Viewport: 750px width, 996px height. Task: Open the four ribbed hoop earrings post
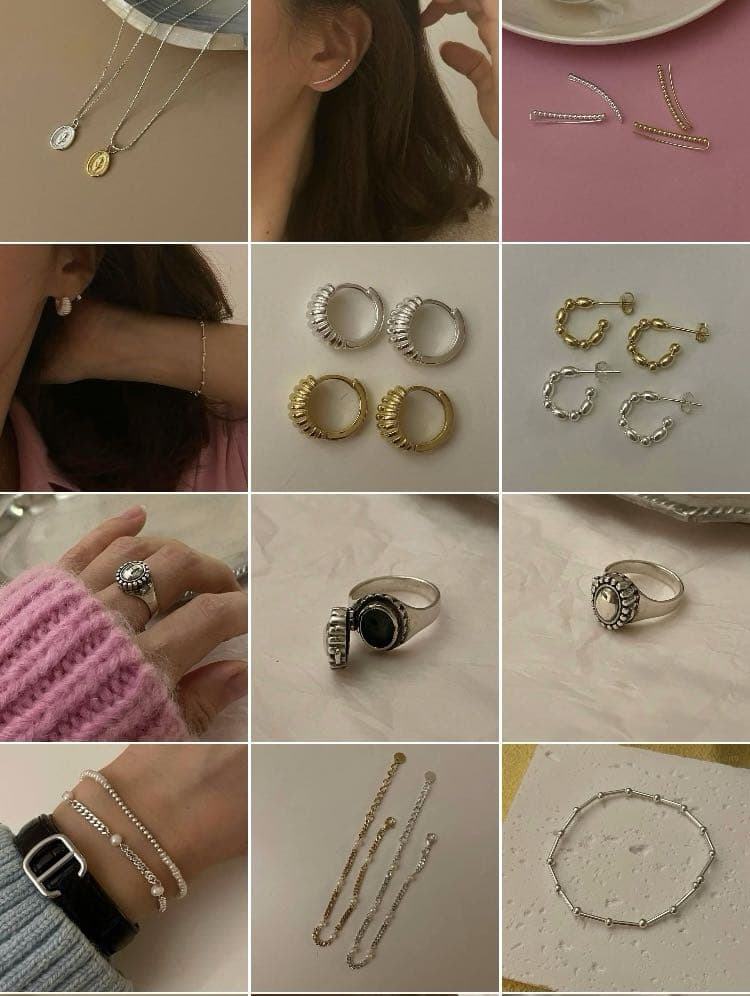pyautogui.click(x=374, y=367)
